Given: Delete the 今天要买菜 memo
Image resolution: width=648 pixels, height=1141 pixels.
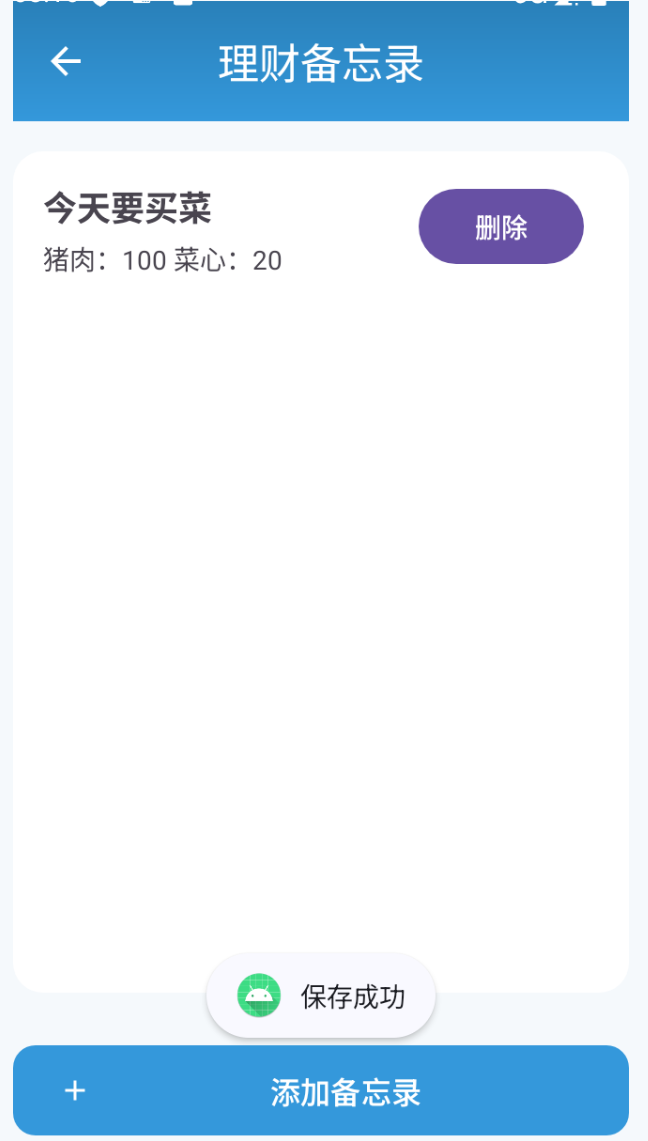Looking at the screenshot, I should [x=500, y=227].
